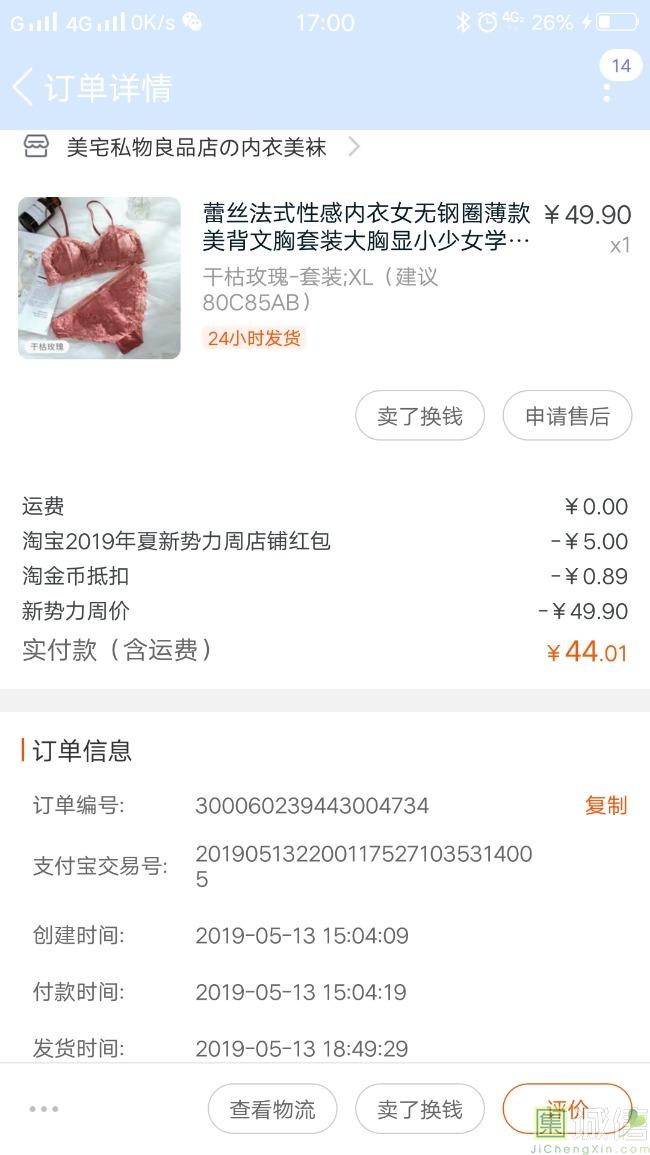Tap 卖了换钱 under the product details
650x1155 pixels.
(420, 416)
